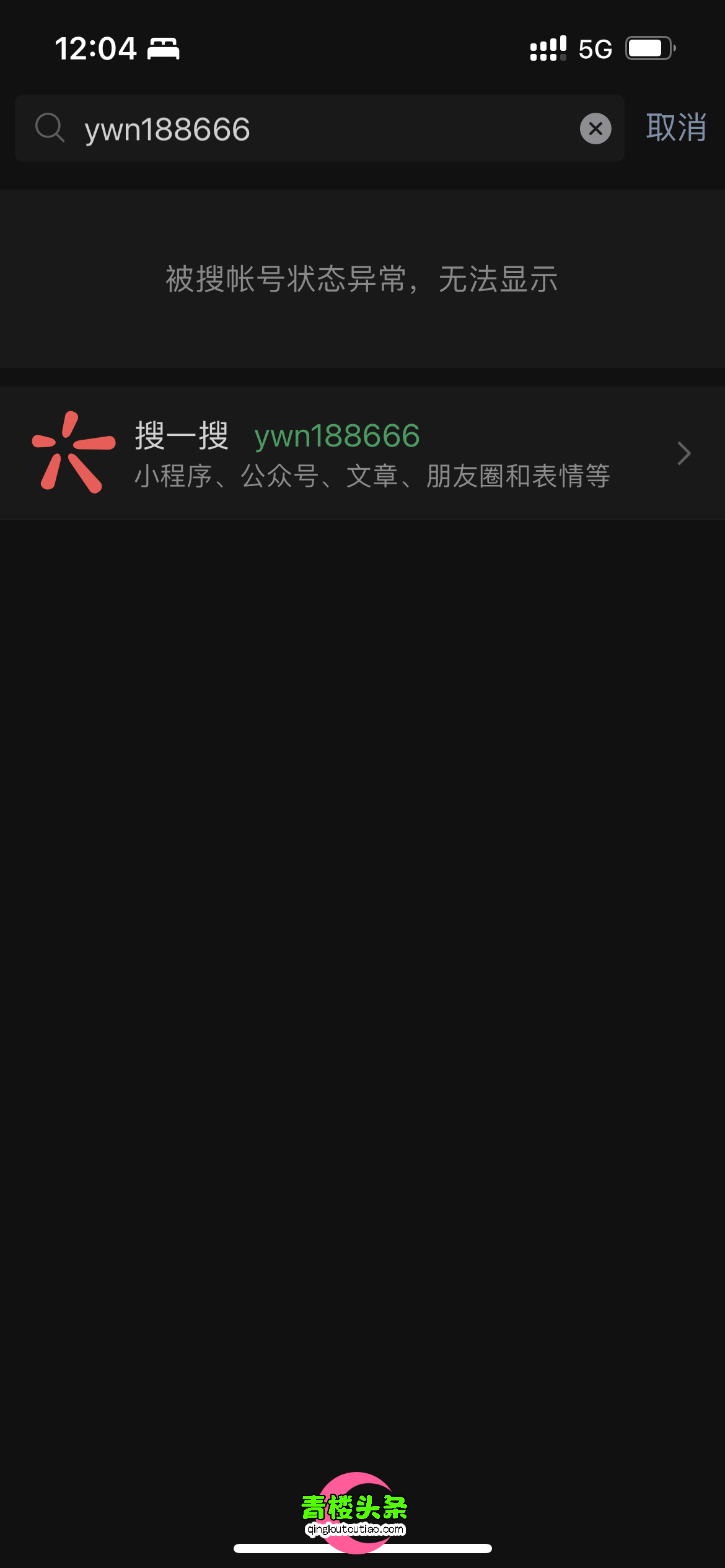Cancel the search with 取消

point(676,128)
